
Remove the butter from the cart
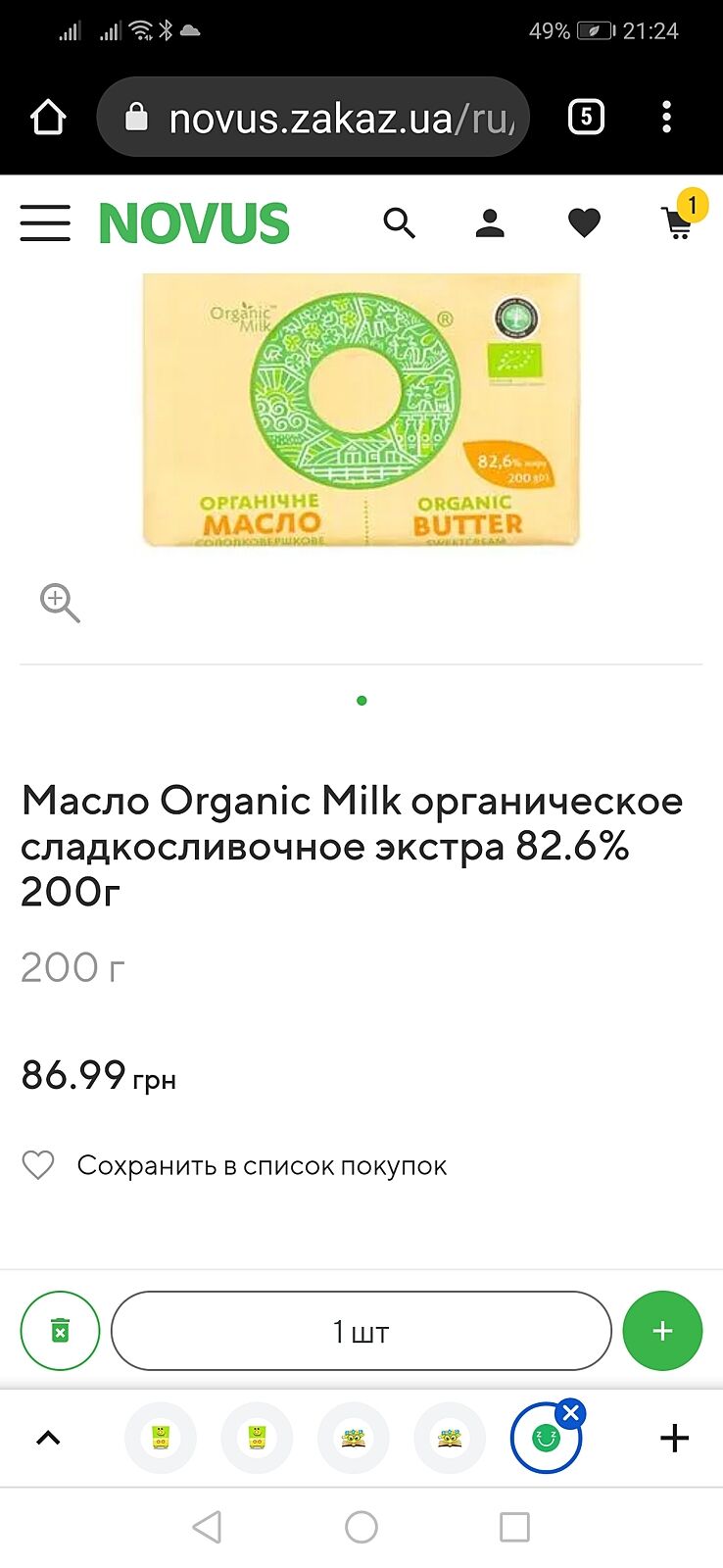coord(60,1331)
